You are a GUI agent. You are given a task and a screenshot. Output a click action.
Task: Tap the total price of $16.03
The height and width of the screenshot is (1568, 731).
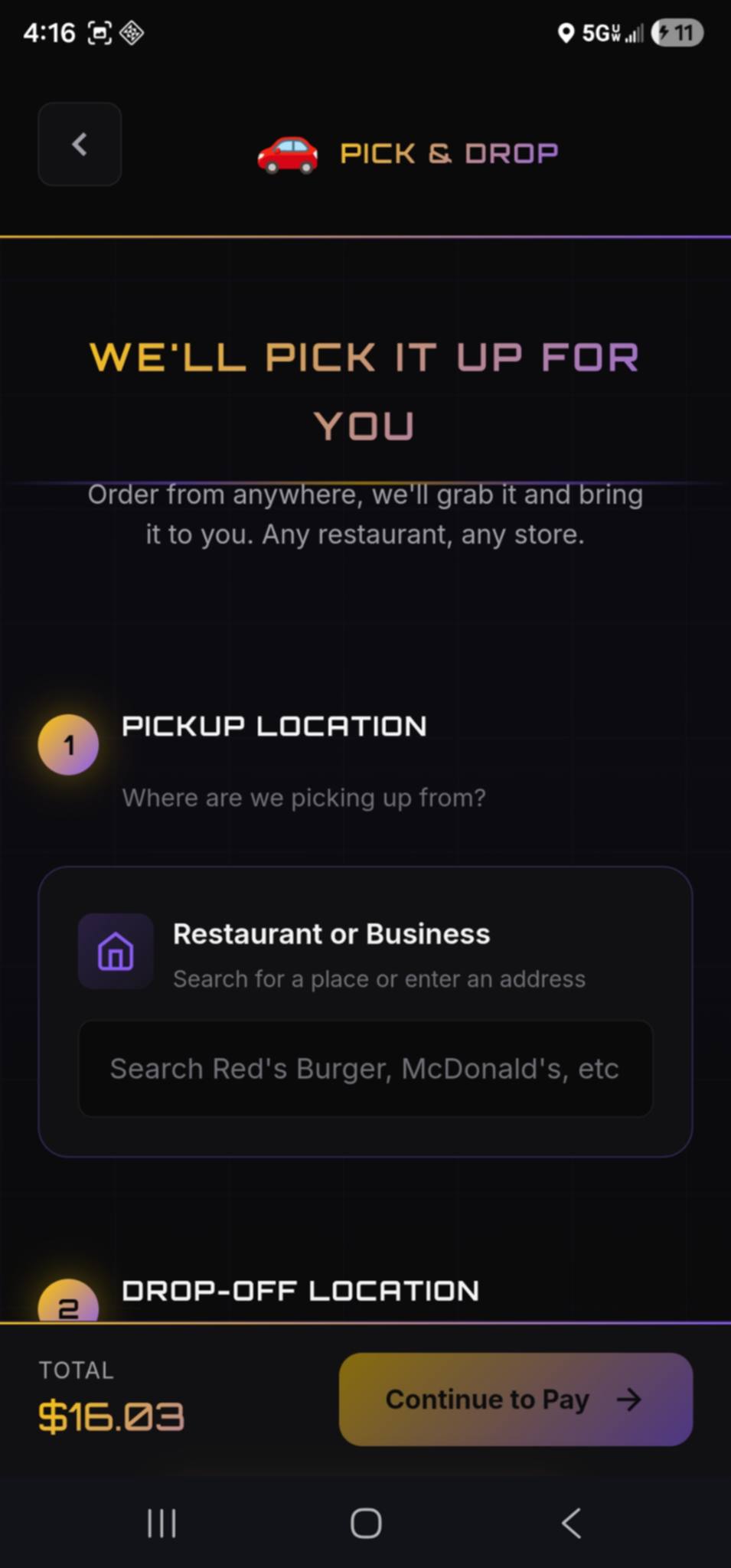pyautogui.click(x=110, y=1416)
